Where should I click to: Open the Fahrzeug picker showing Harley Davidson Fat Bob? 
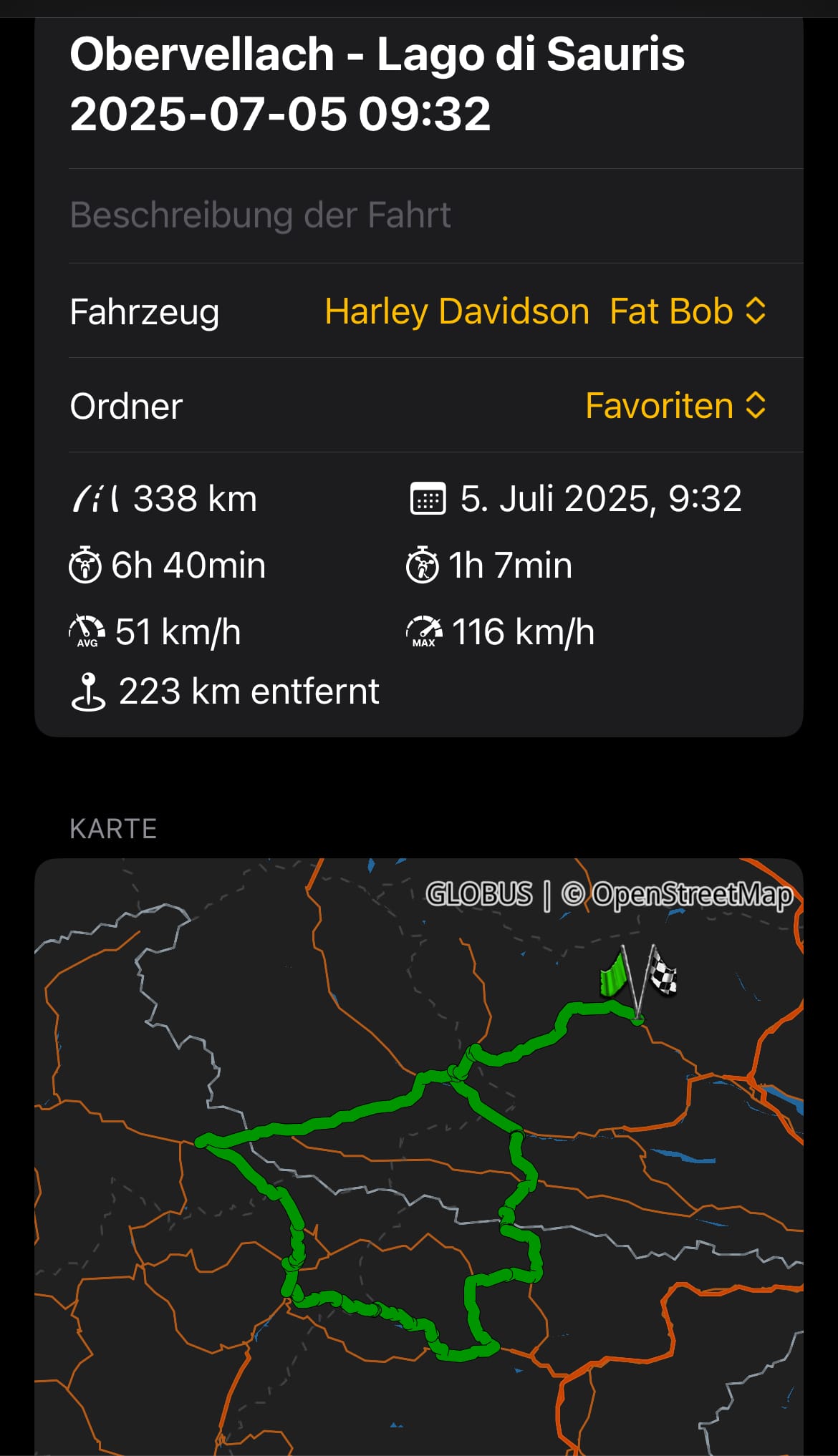point(545,311)
